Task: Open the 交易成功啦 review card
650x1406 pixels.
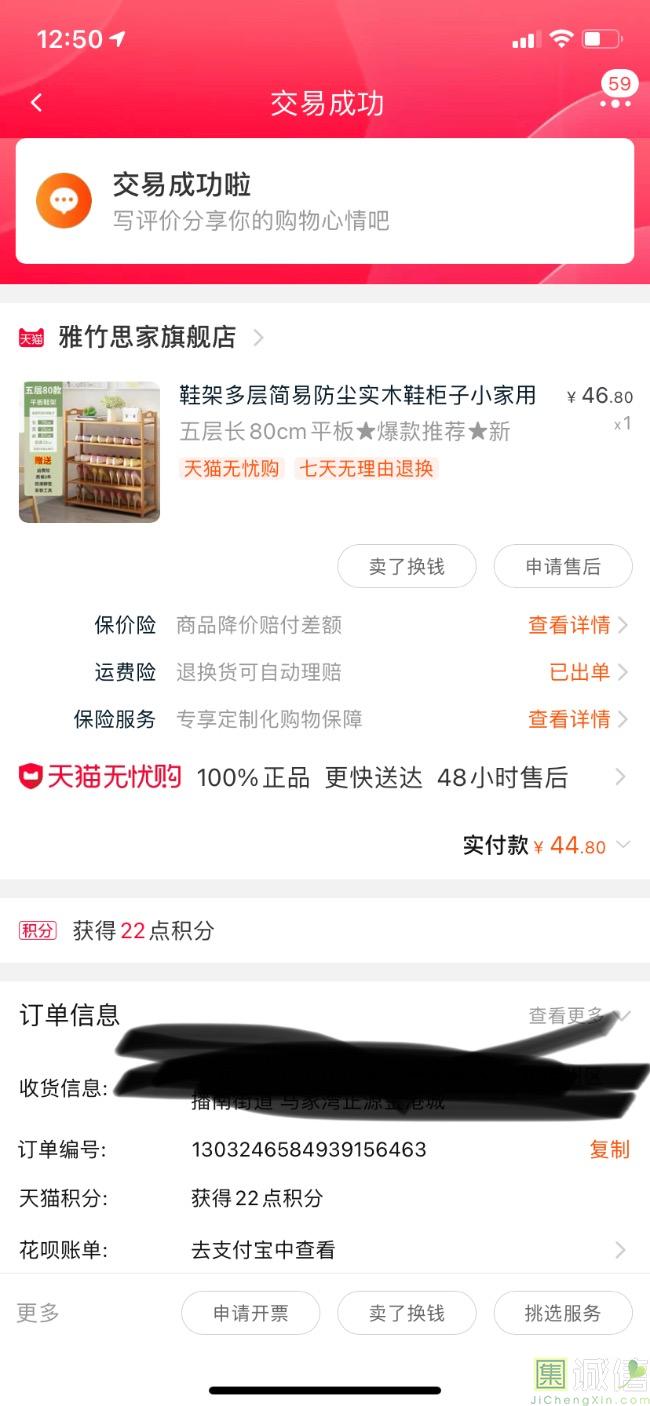Action: click(x=324, y=201)
